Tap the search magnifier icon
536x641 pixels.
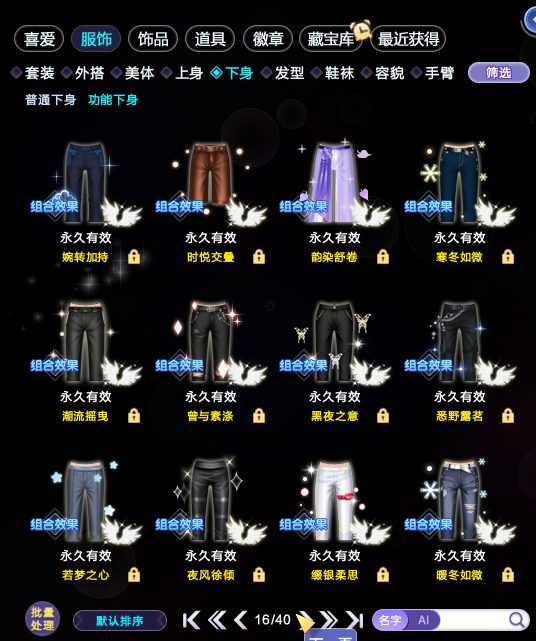coord(517,620)
